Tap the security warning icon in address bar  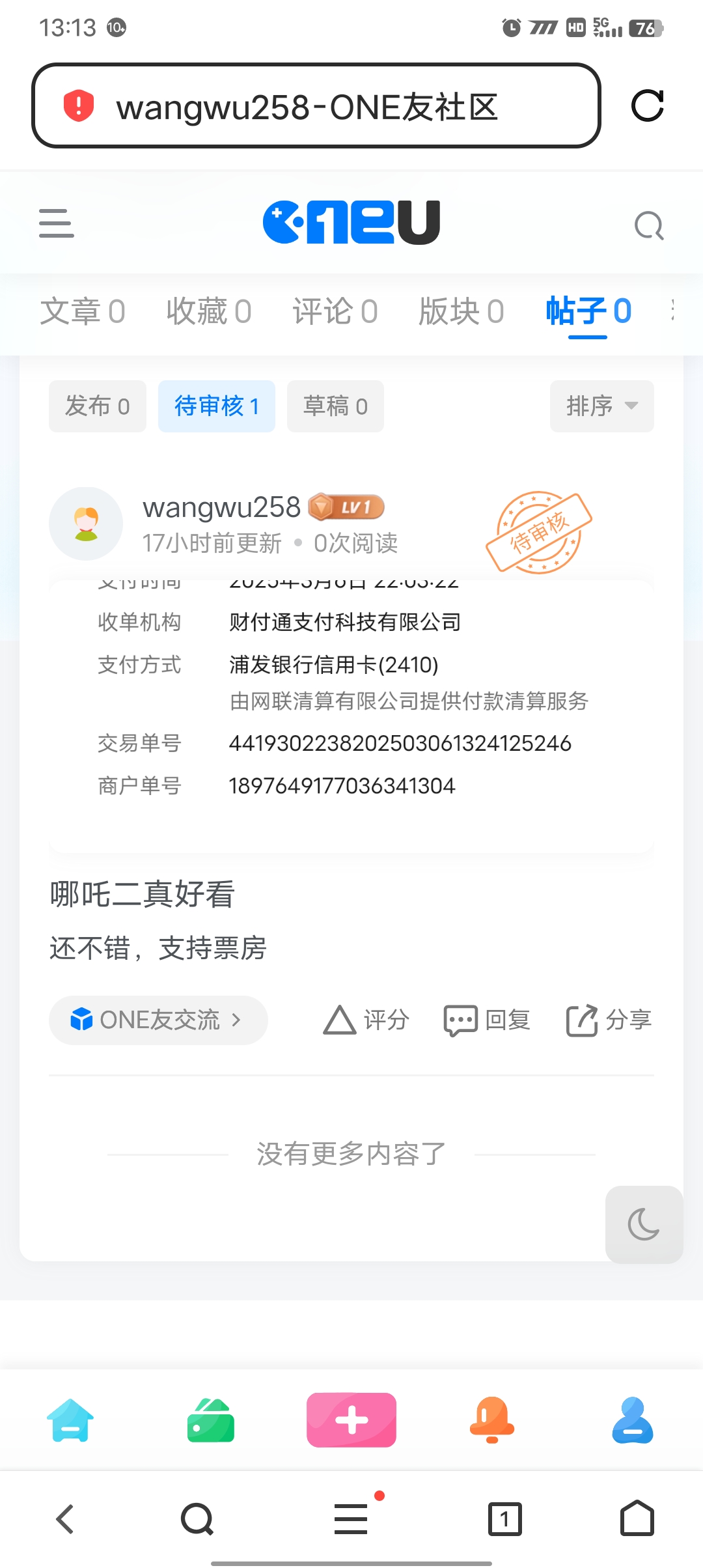click(77, 106)
